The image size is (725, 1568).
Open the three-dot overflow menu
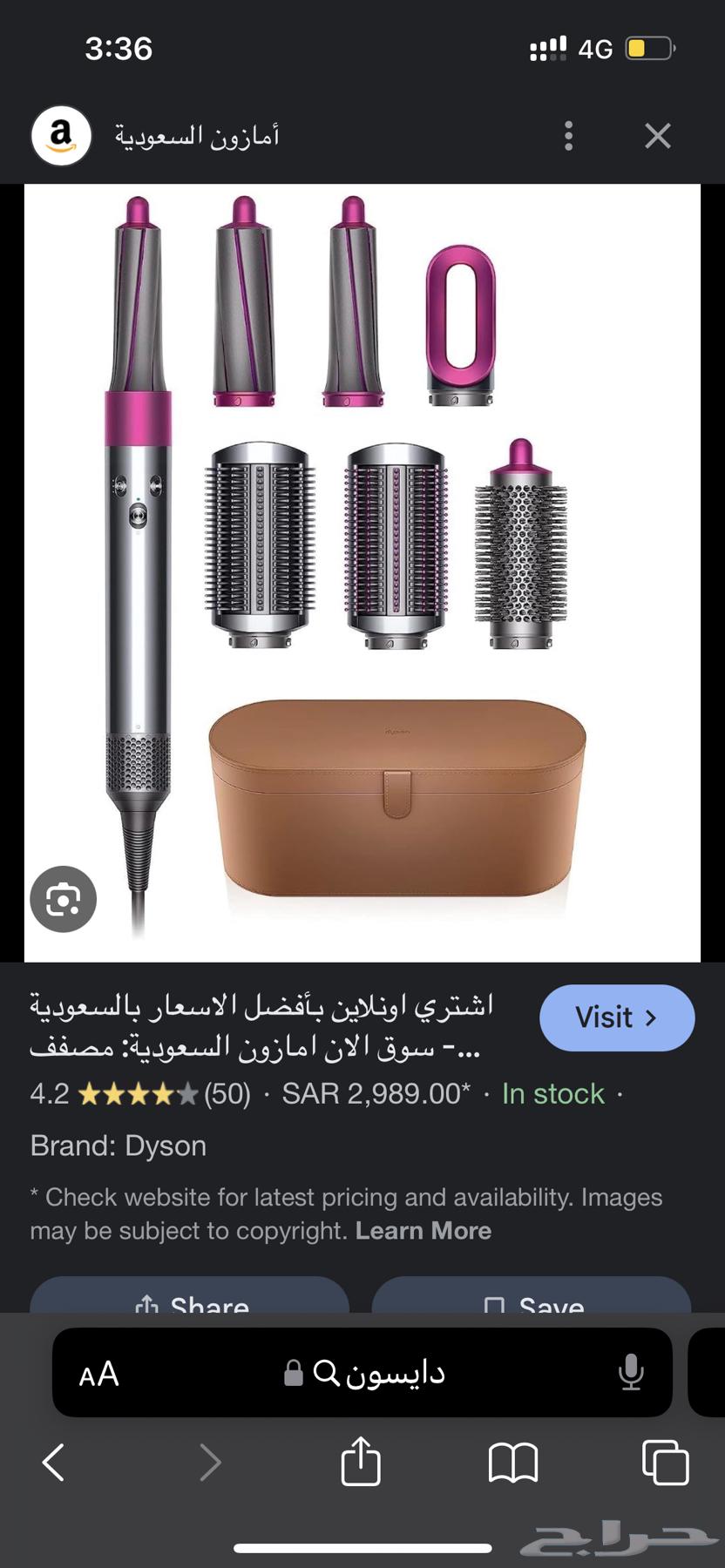[568, 136]
